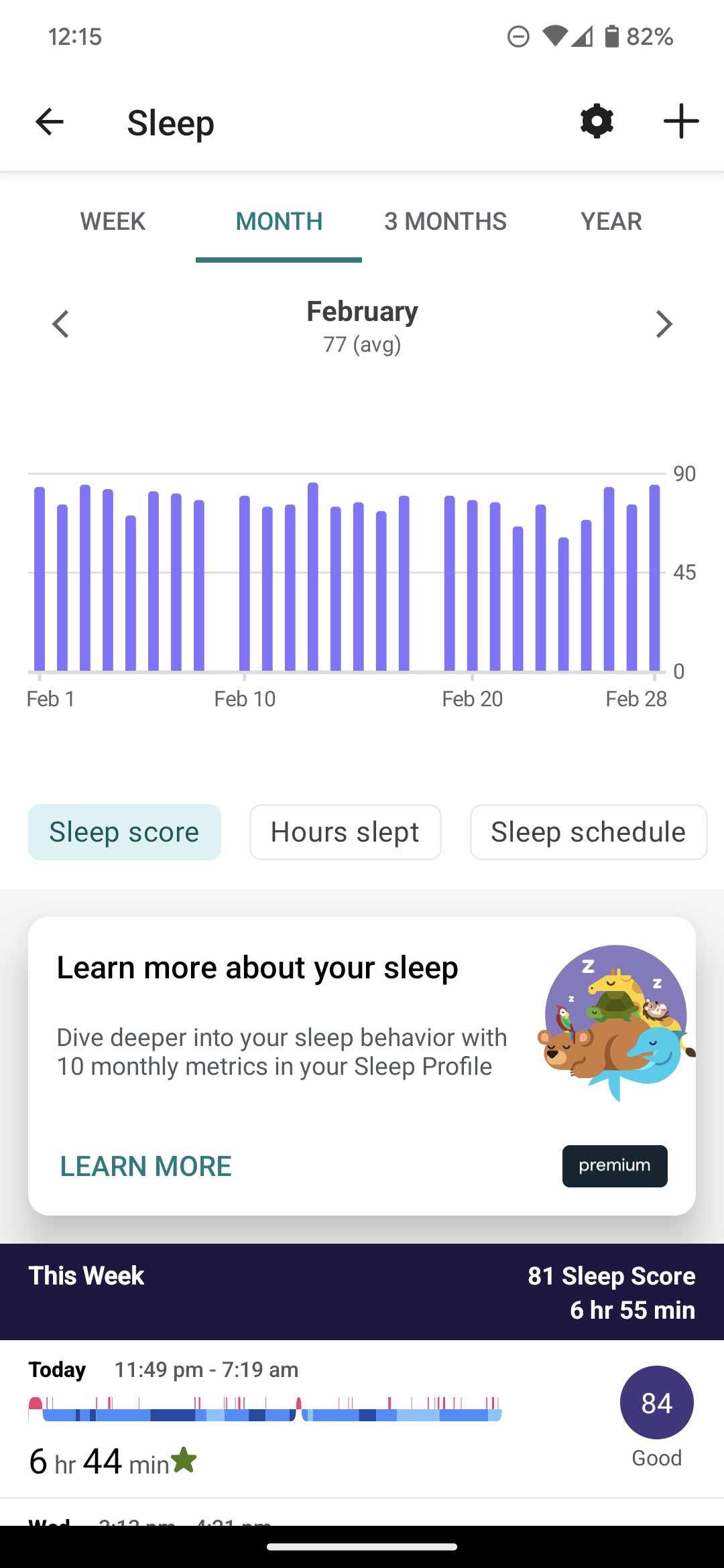The height and width of the screenshot is (1568, 724).
Task: Go to the month after February
Action: [663, 324]
